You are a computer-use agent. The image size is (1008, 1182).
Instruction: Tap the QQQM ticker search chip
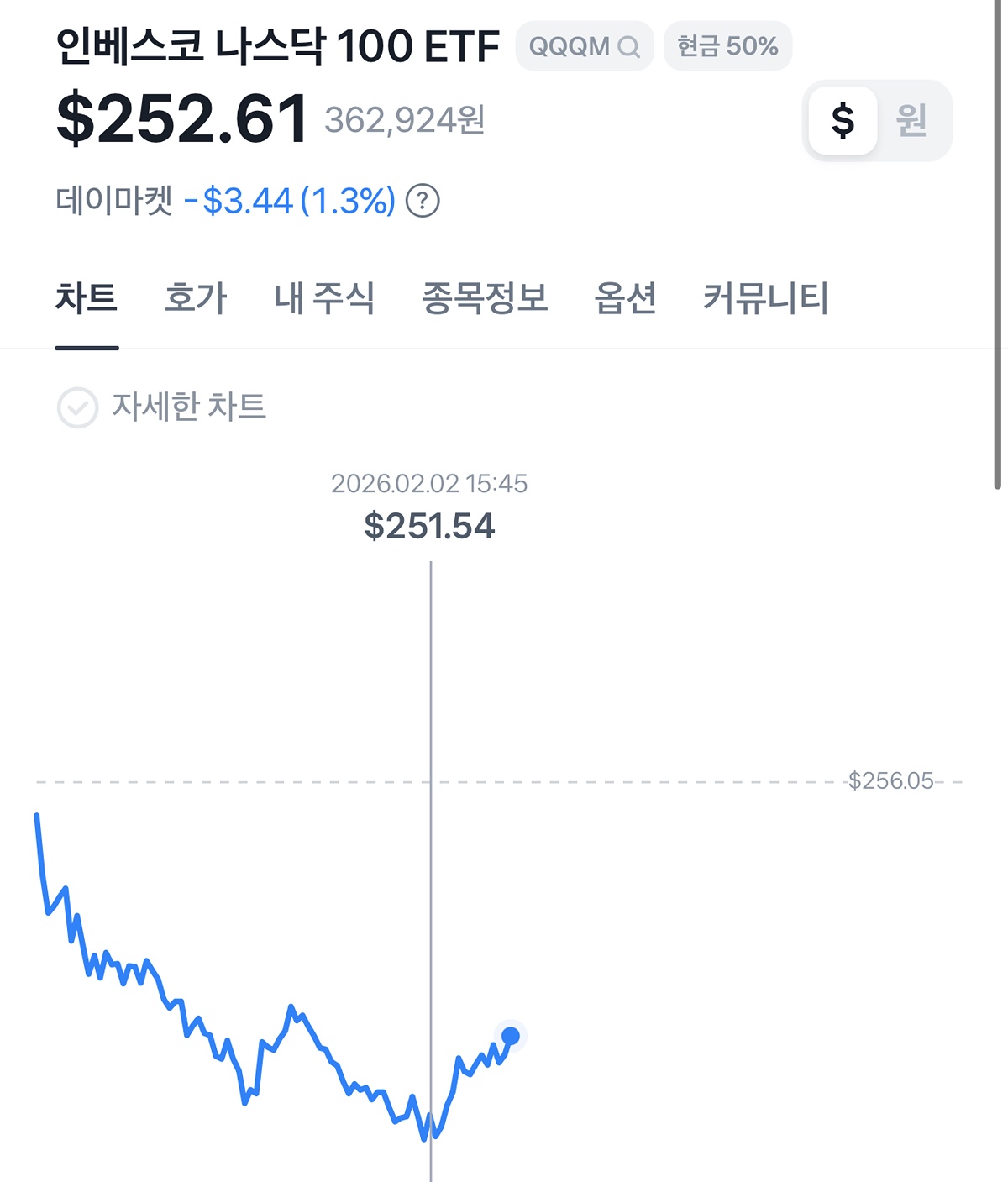[584, 46]
